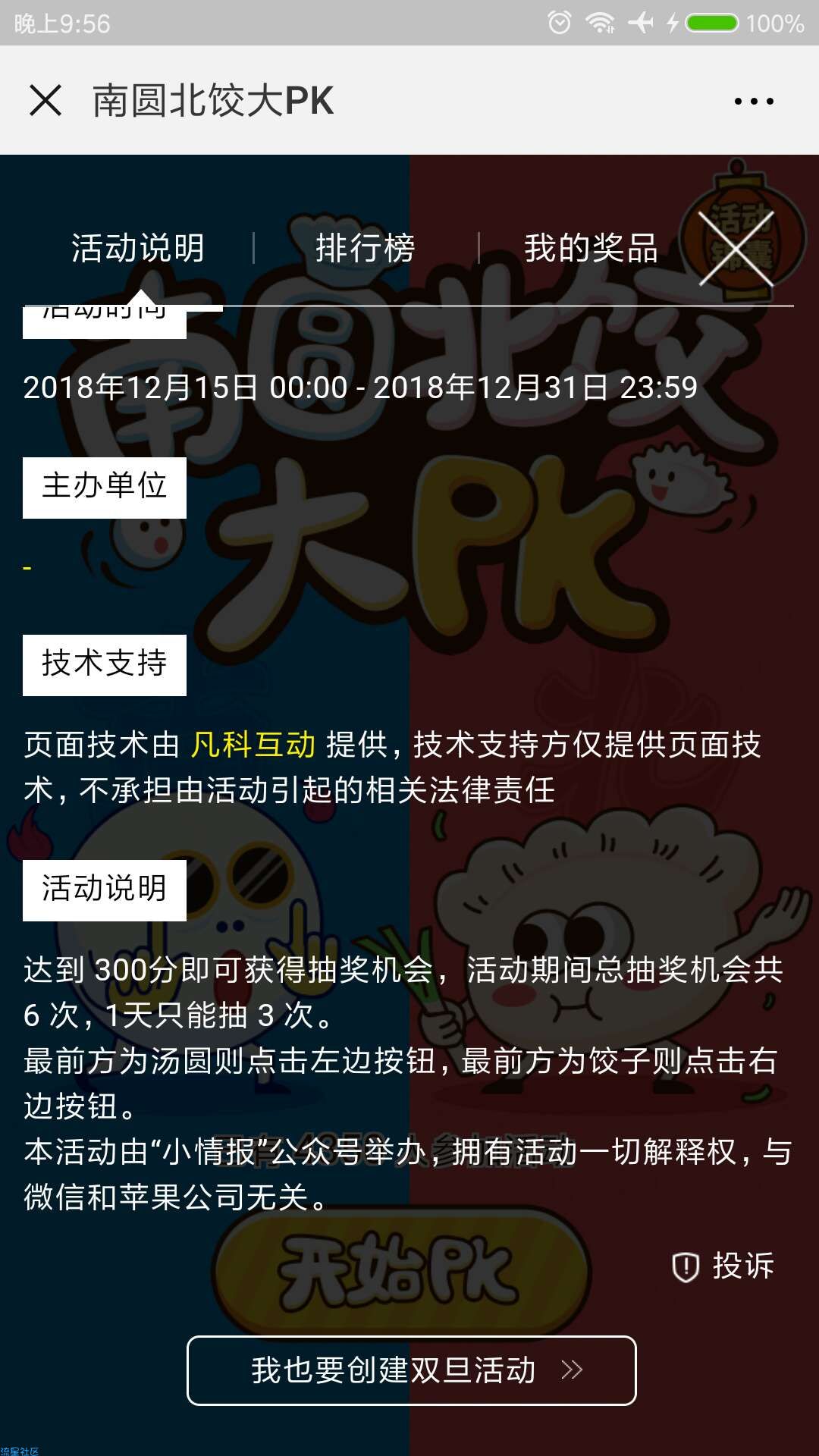Select the 活动说明 tab
The width and height of the screenshot is (819, 1456).
138,248
